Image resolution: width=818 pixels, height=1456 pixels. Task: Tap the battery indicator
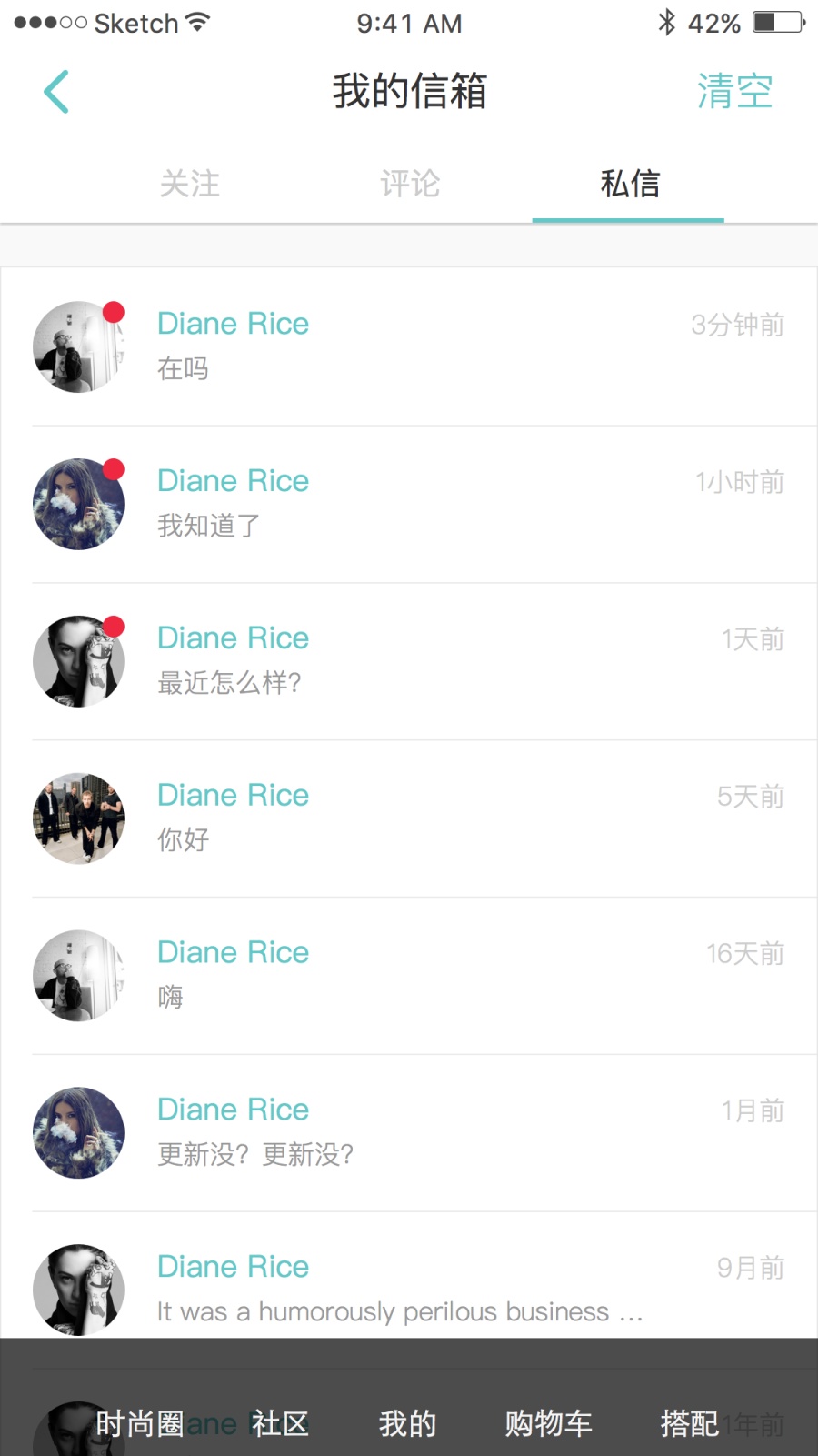777,23
